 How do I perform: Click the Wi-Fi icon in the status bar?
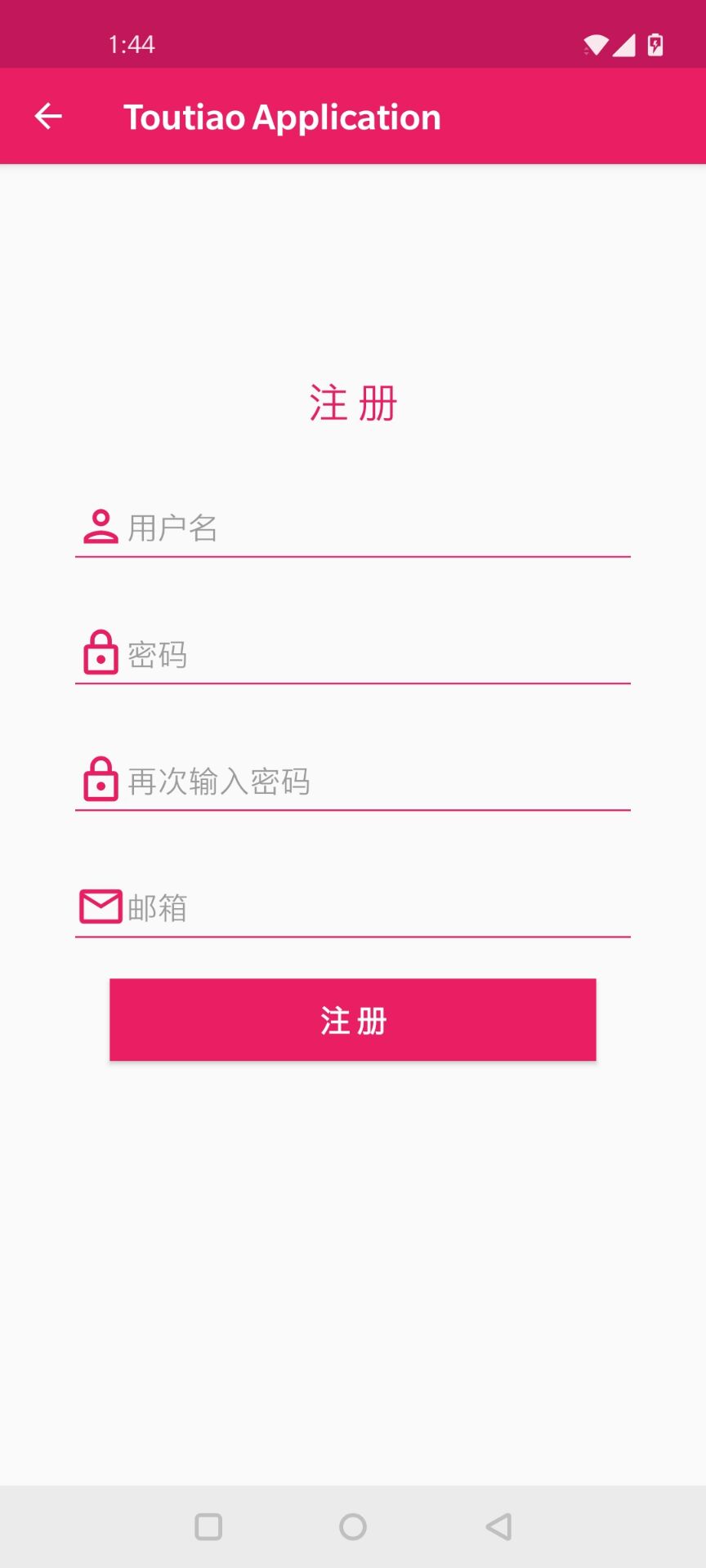tap(596, 45)
